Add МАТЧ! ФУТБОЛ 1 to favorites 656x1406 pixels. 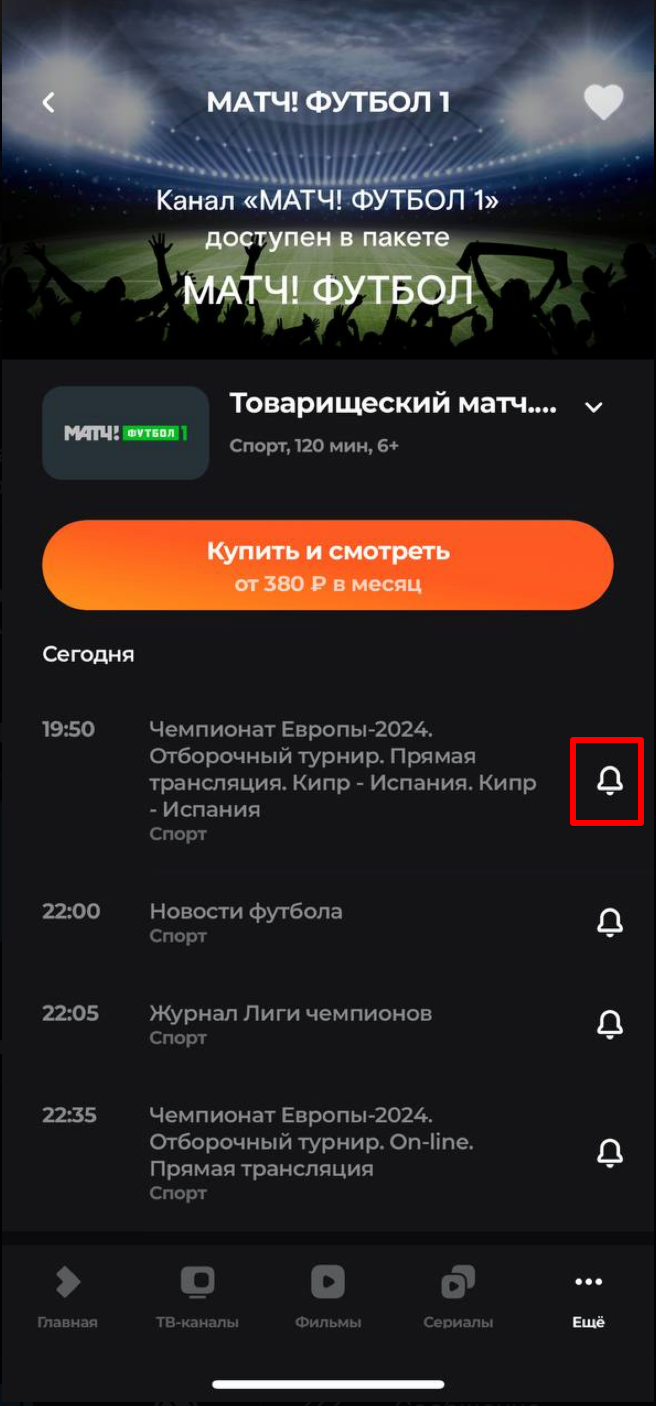(603, 102)
